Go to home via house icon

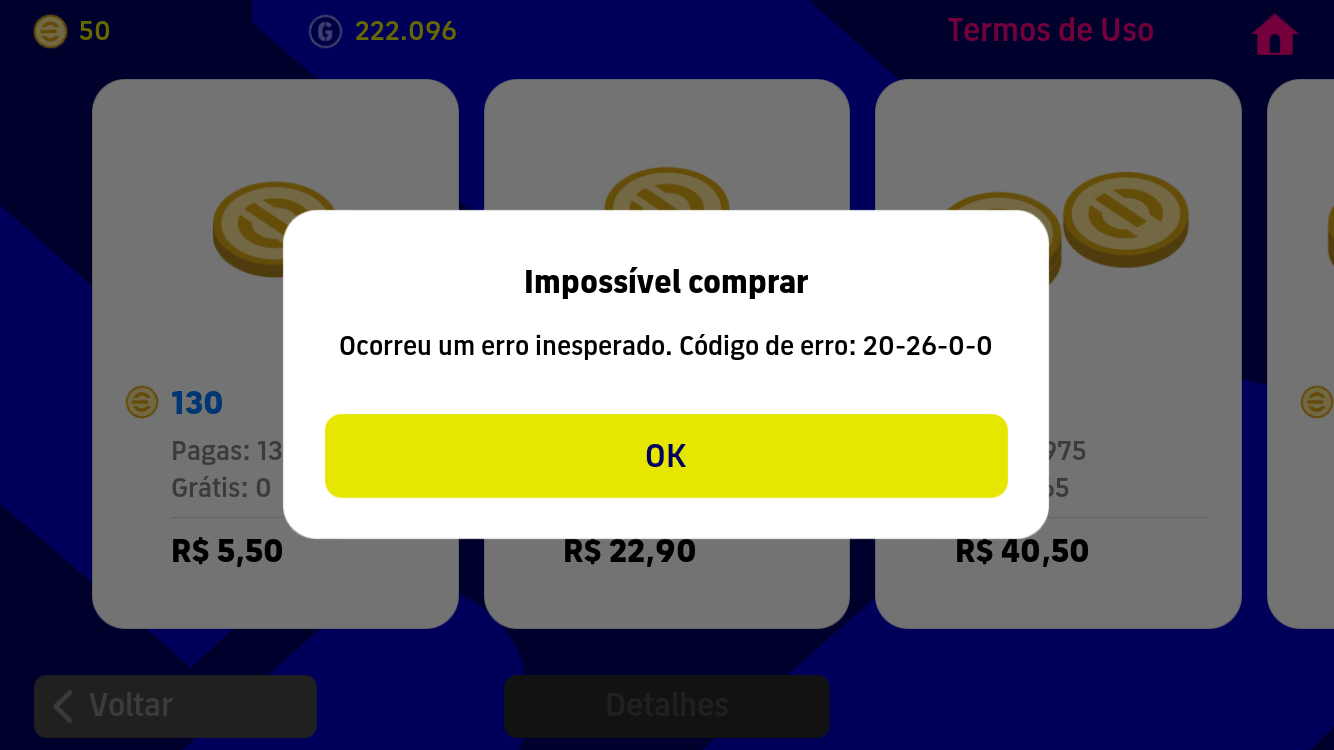click(1274, 35)
